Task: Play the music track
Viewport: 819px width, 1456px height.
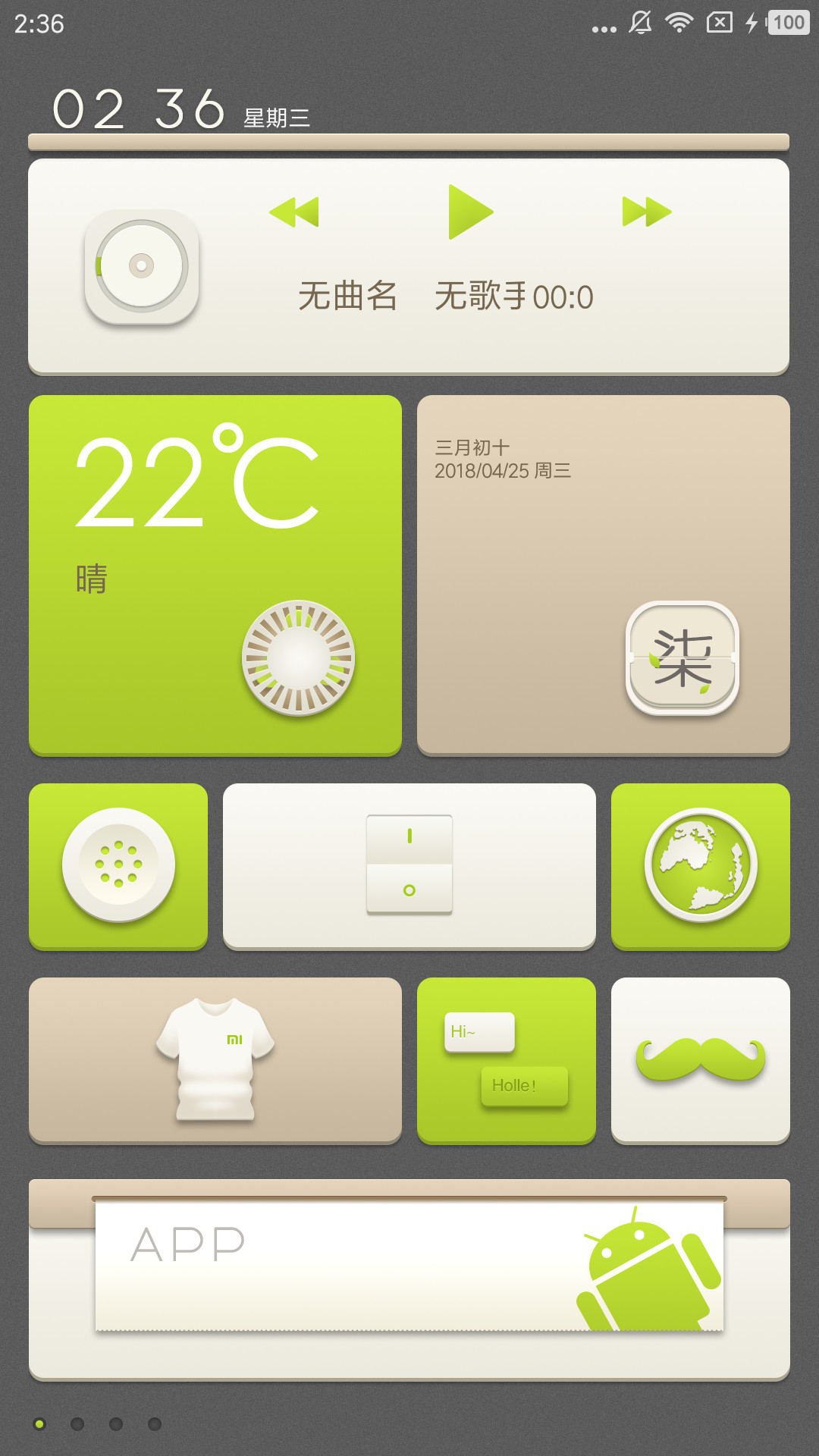Action: coord(470,212)
